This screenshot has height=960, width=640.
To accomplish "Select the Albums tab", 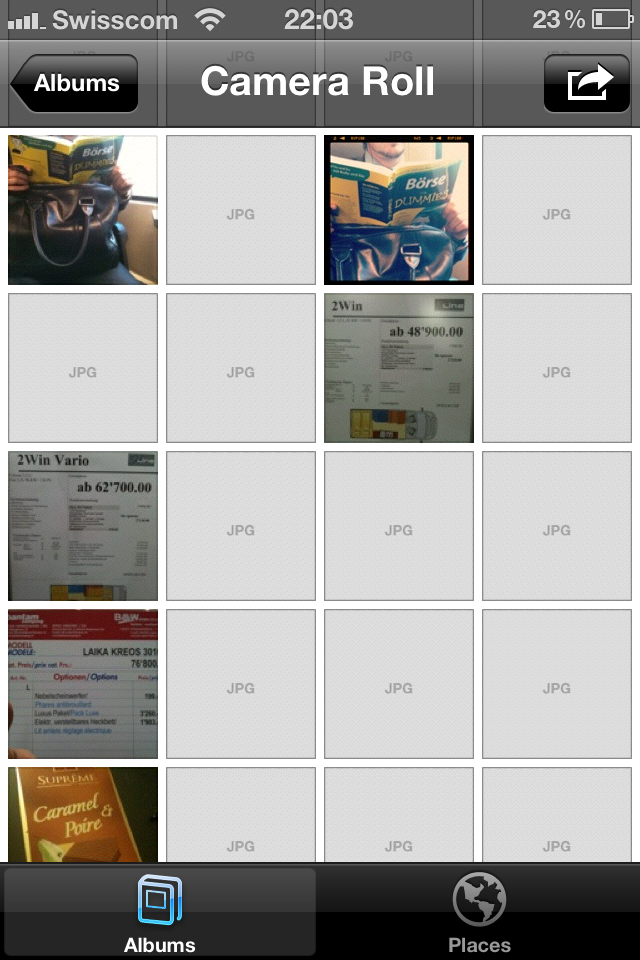I will (160, 912).
